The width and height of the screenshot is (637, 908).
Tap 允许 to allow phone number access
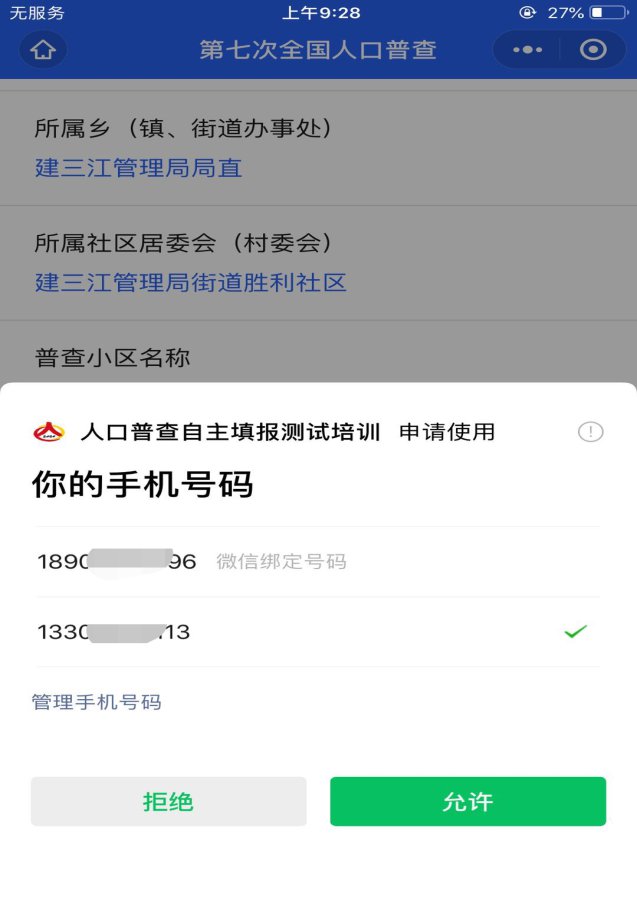pyautogui.click(x=468, y=801)
